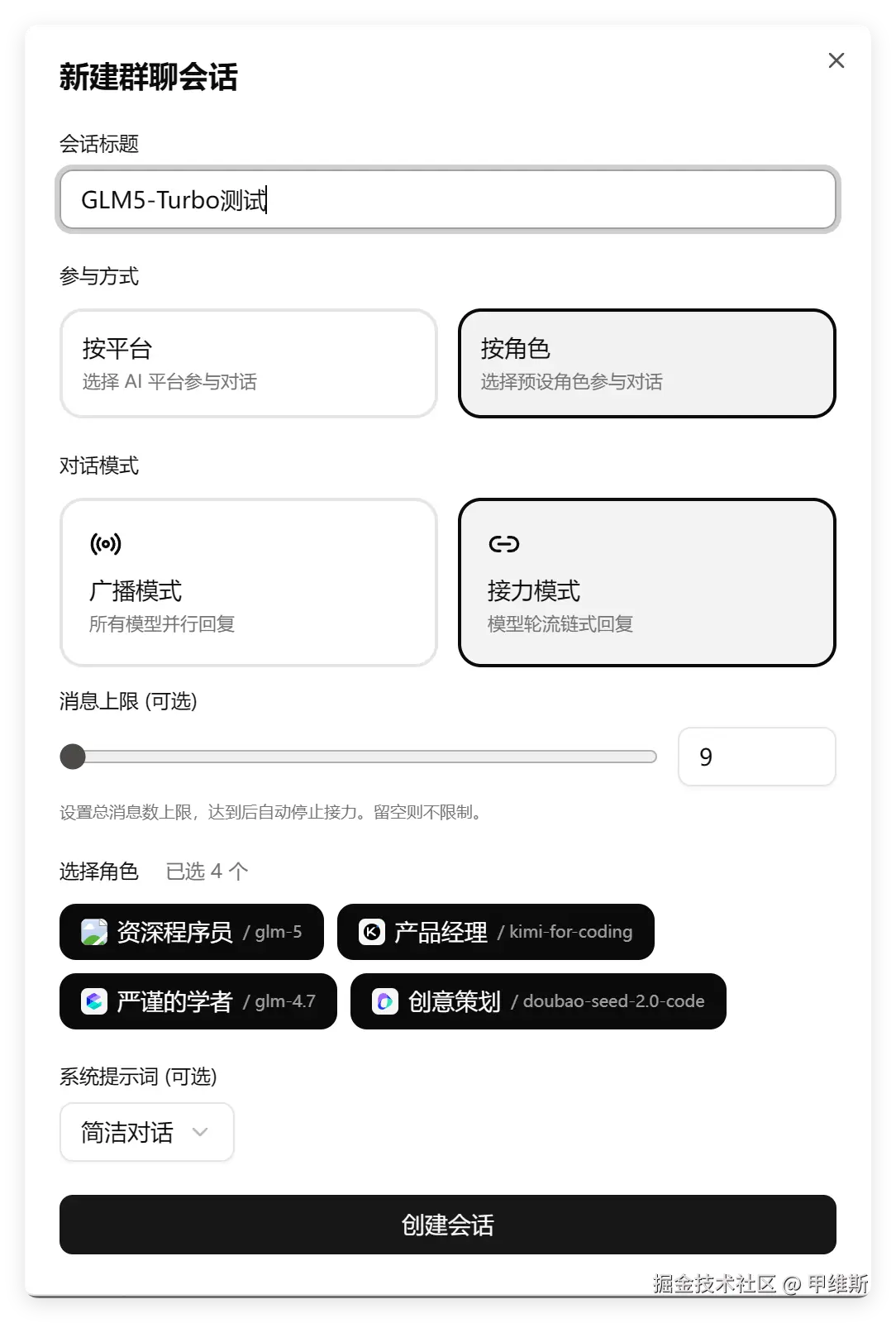Image resolution: width=896 pixels, height=1323 pixels.
Task: Tap 创建会话 to create the chat
Action: click(x=447, y=1225)
